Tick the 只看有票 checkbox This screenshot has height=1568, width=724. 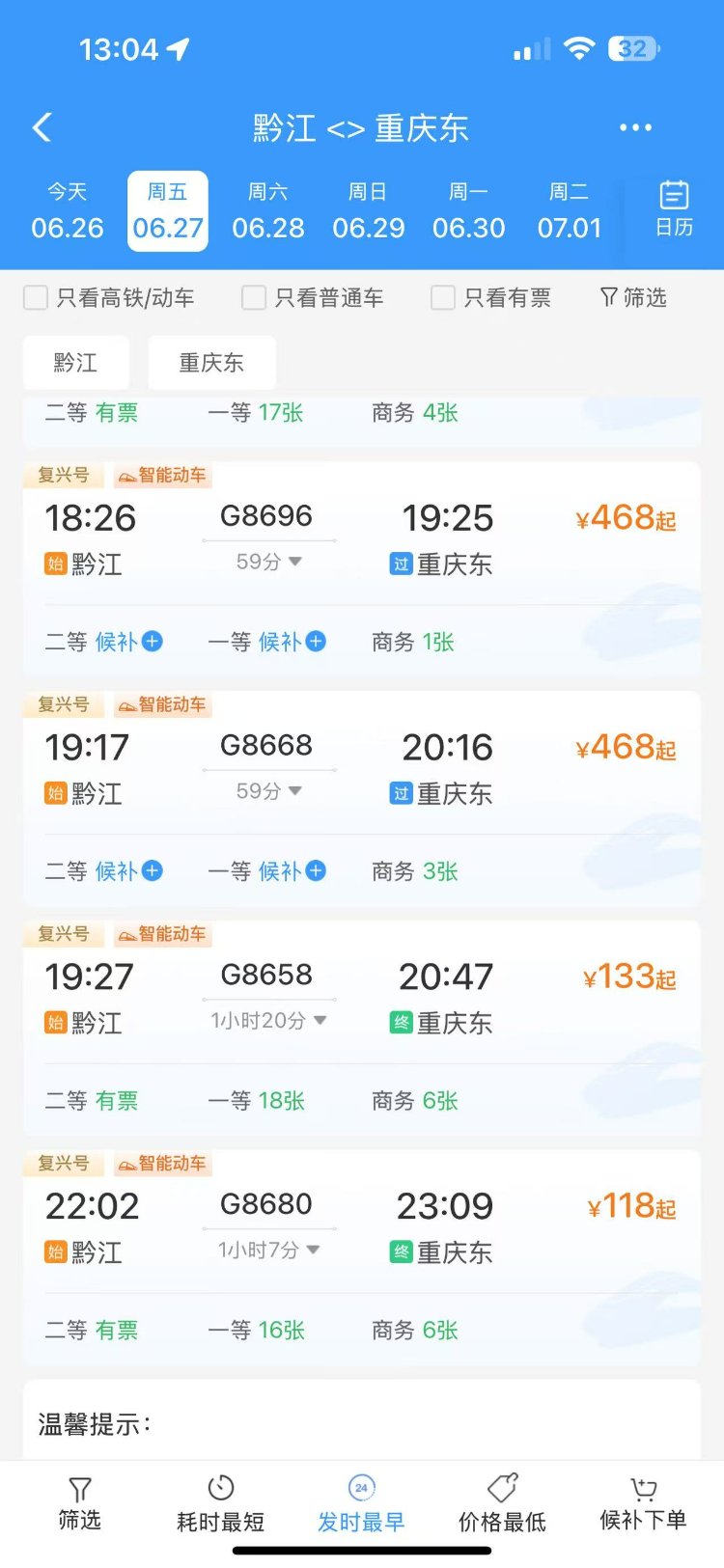(443, 297)
